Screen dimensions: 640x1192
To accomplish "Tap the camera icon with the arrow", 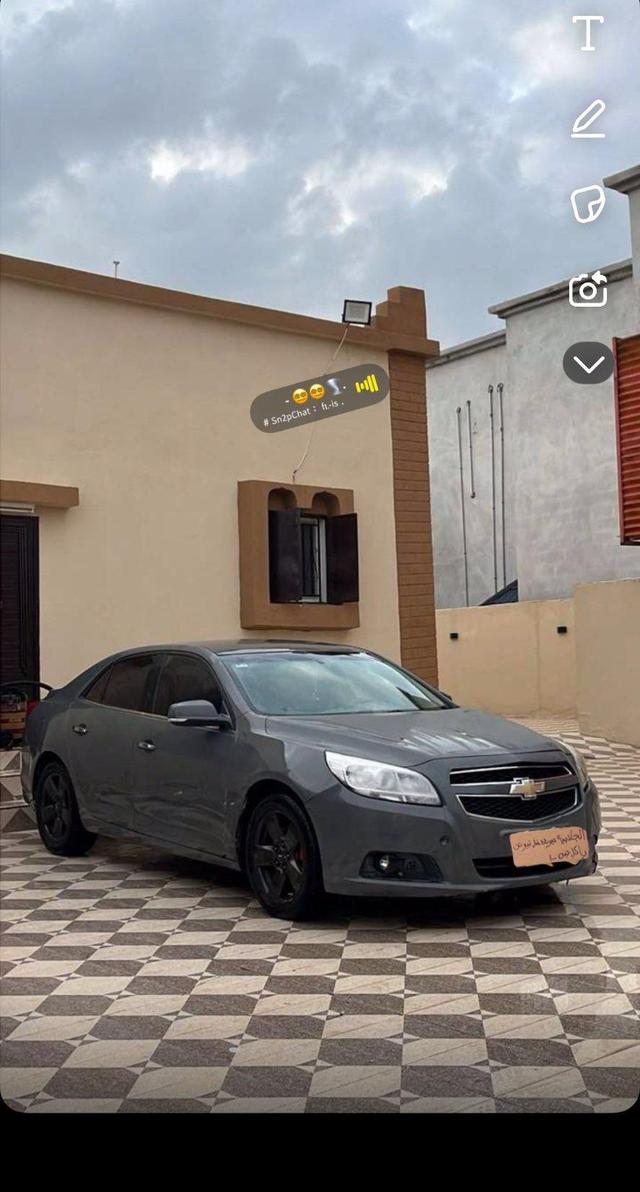I will click(588, 289).
